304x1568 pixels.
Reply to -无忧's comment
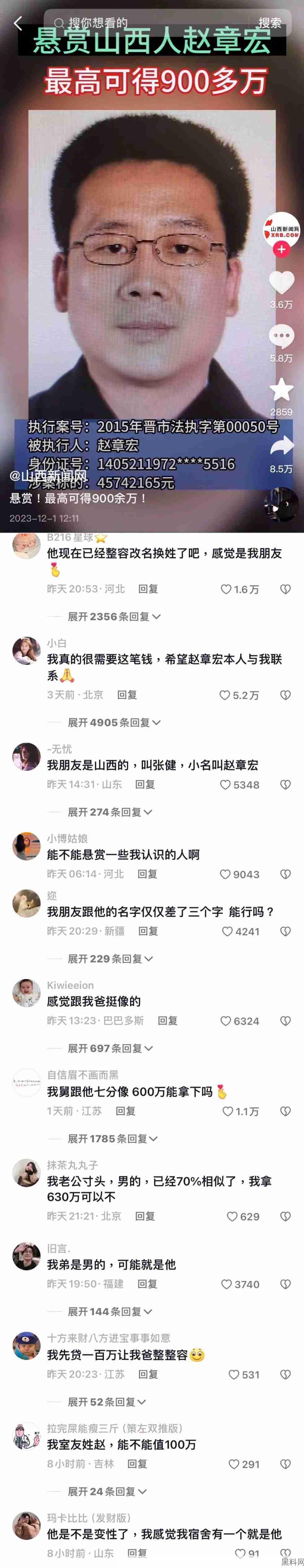coord(145,784)
